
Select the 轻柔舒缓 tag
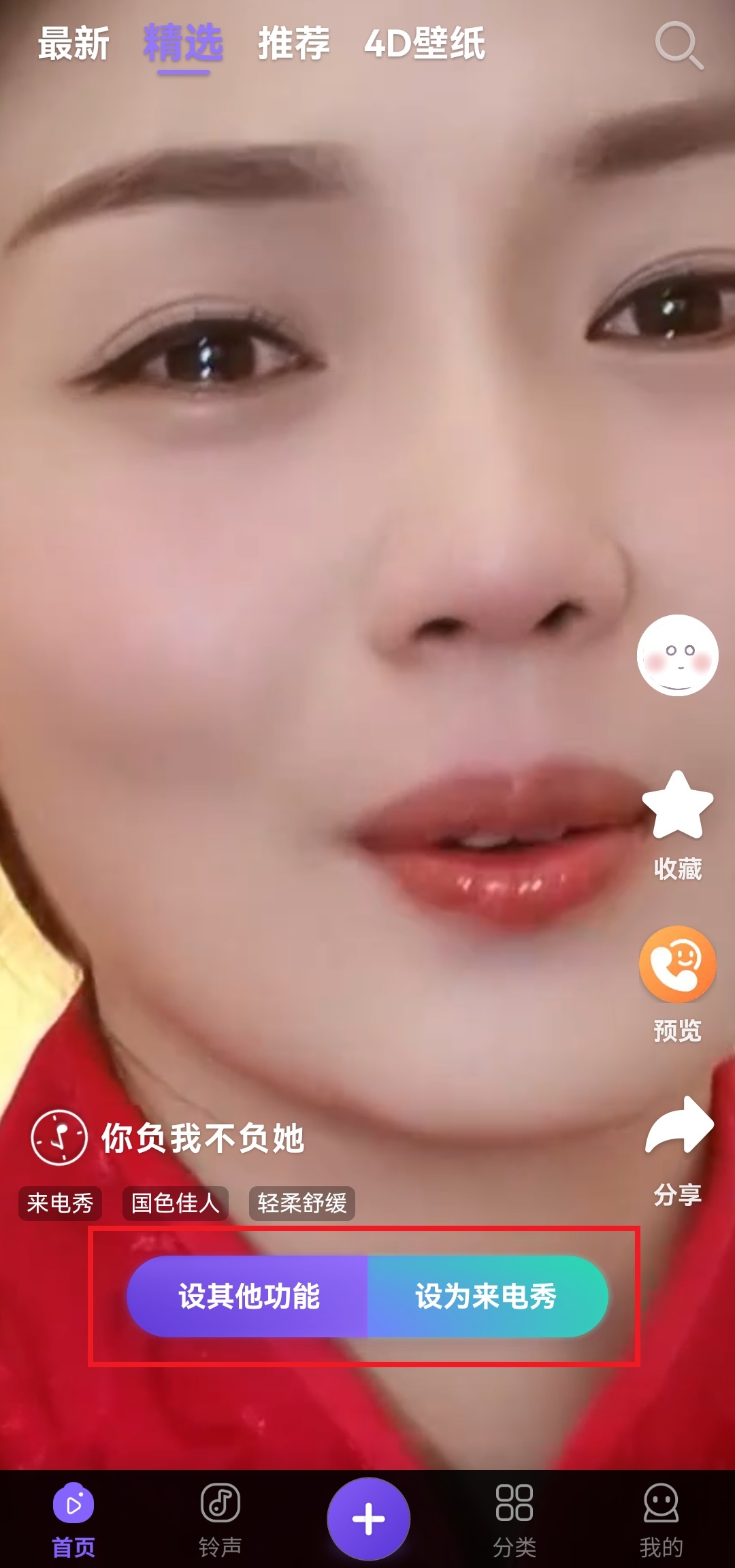301,1203
